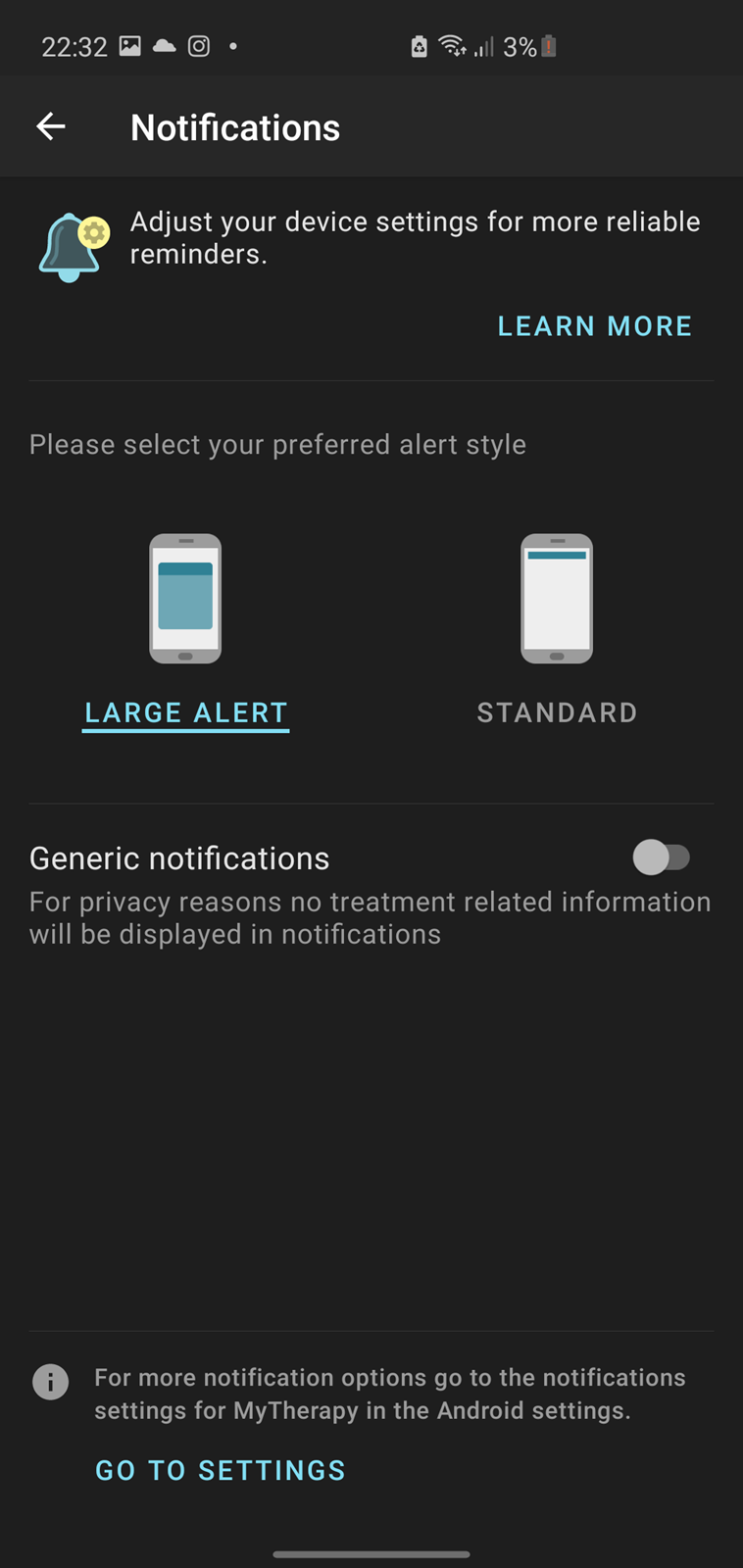Image resolution: width=743 pixels, height=1568 pixels.
Task: Go back from the Notifications screen
Action: (51, 126)
